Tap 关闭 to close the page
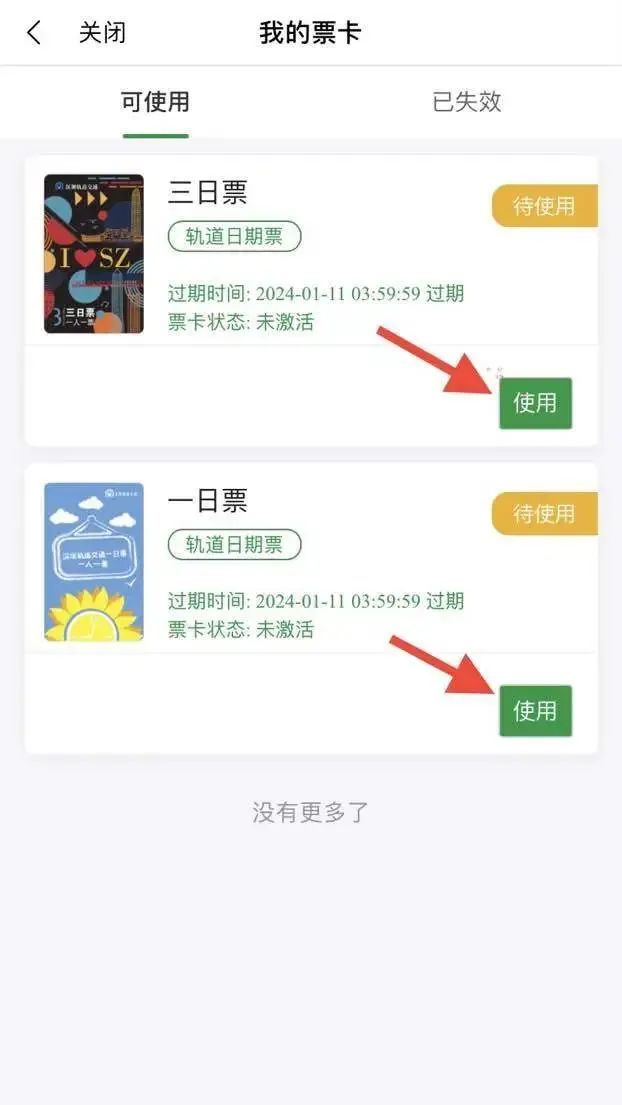Screen dimensions: 622x1105 (x=102, y=33)
